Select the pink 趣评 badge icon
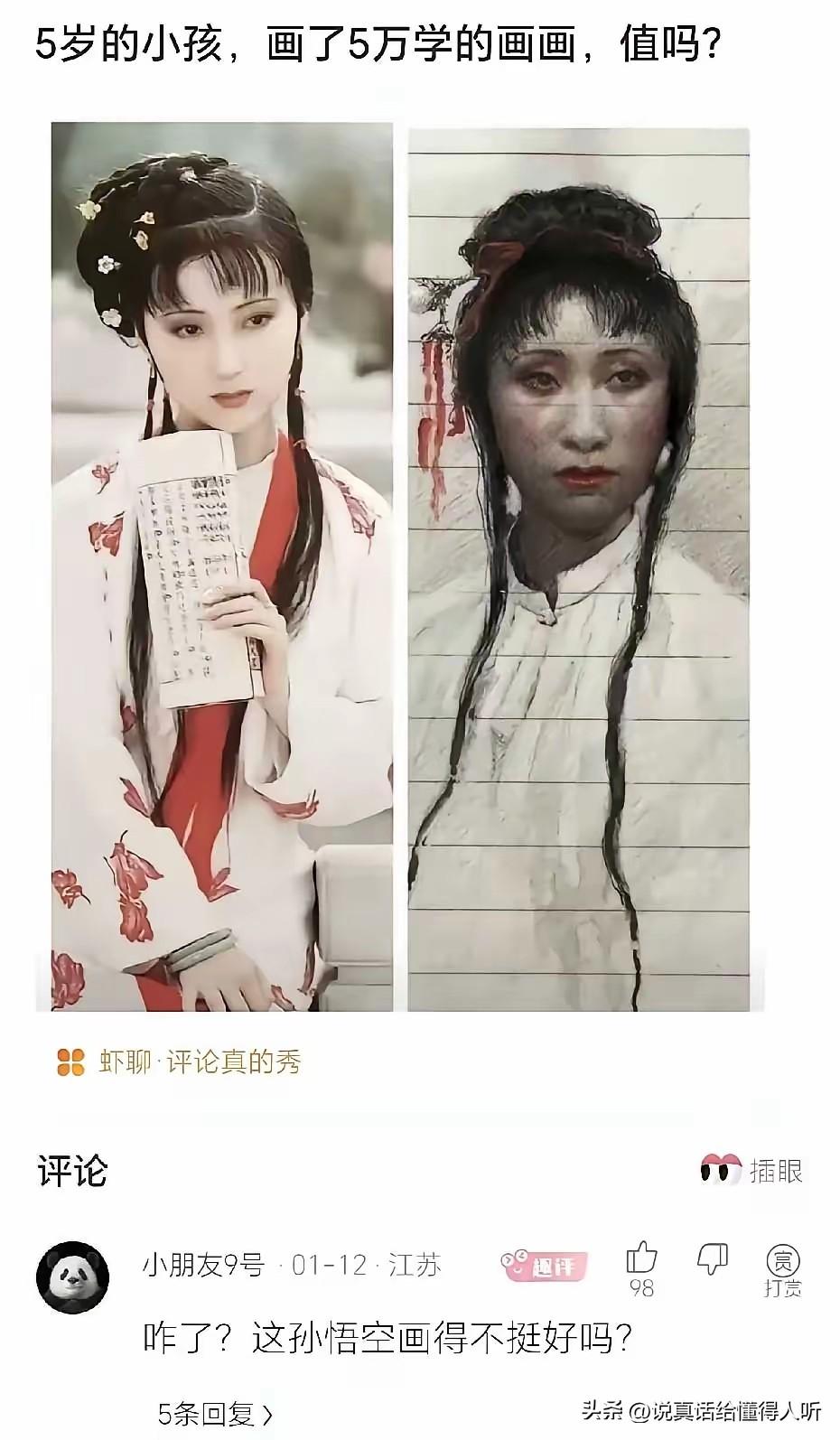 click(543, 1264)
